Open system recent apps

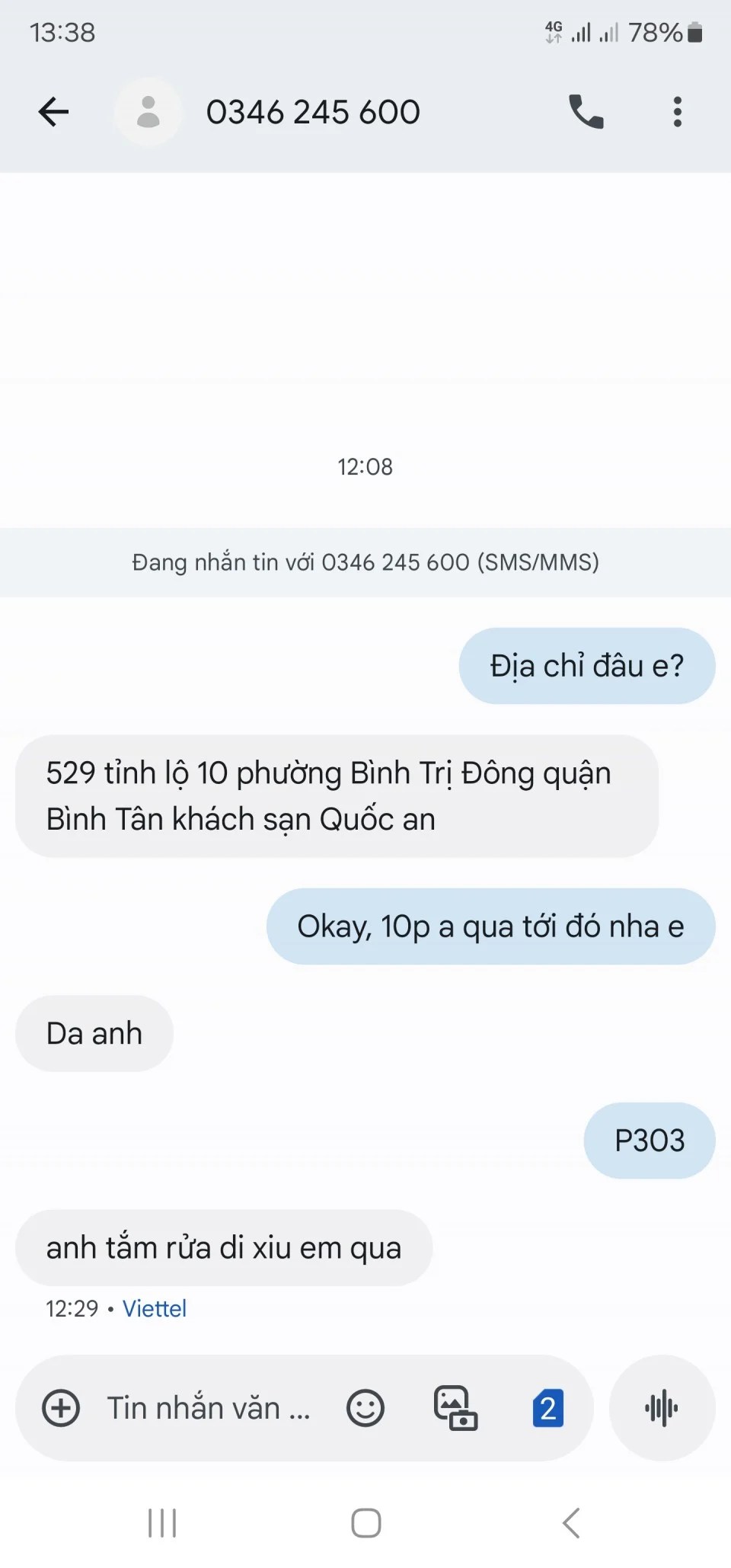pyautogui.click(x=162, y=1523)
